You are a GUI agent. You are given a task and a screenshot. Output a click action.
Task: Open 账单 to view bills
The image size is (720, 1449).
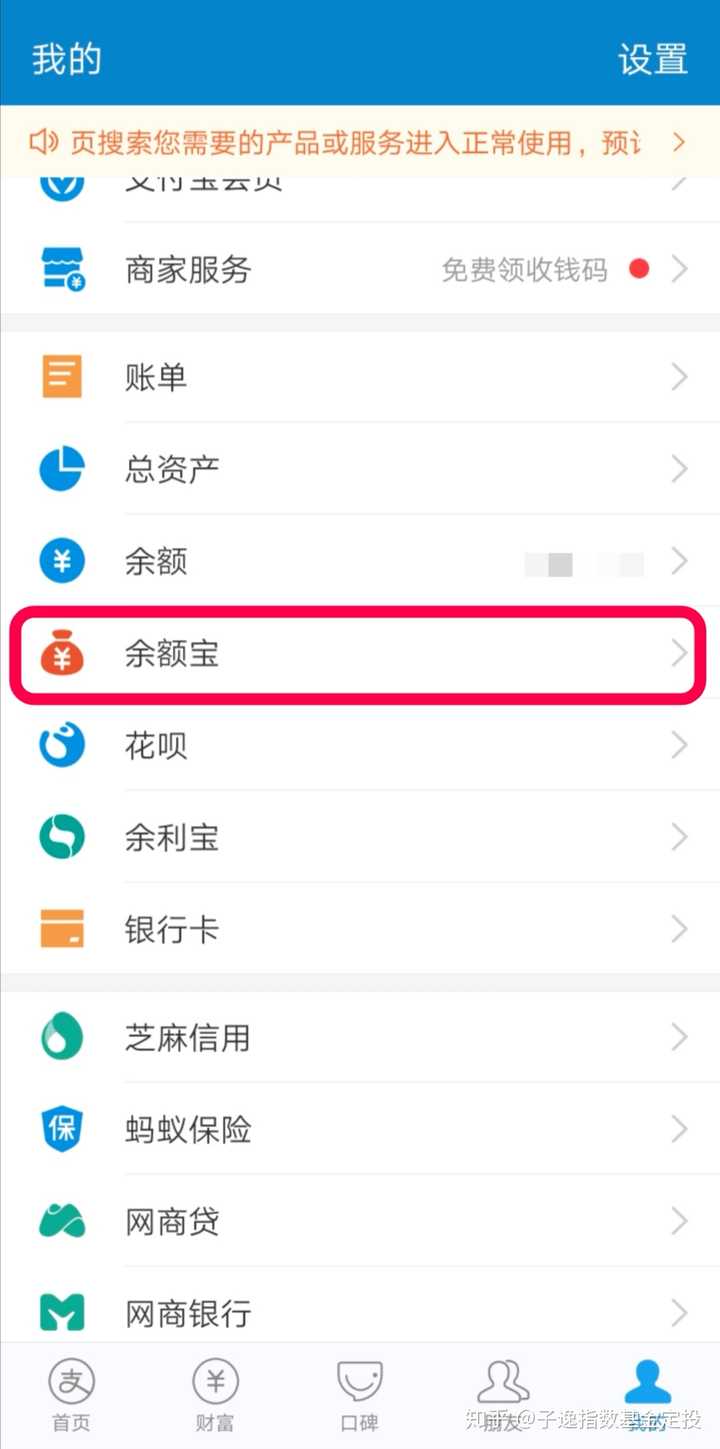click(360, 377)
